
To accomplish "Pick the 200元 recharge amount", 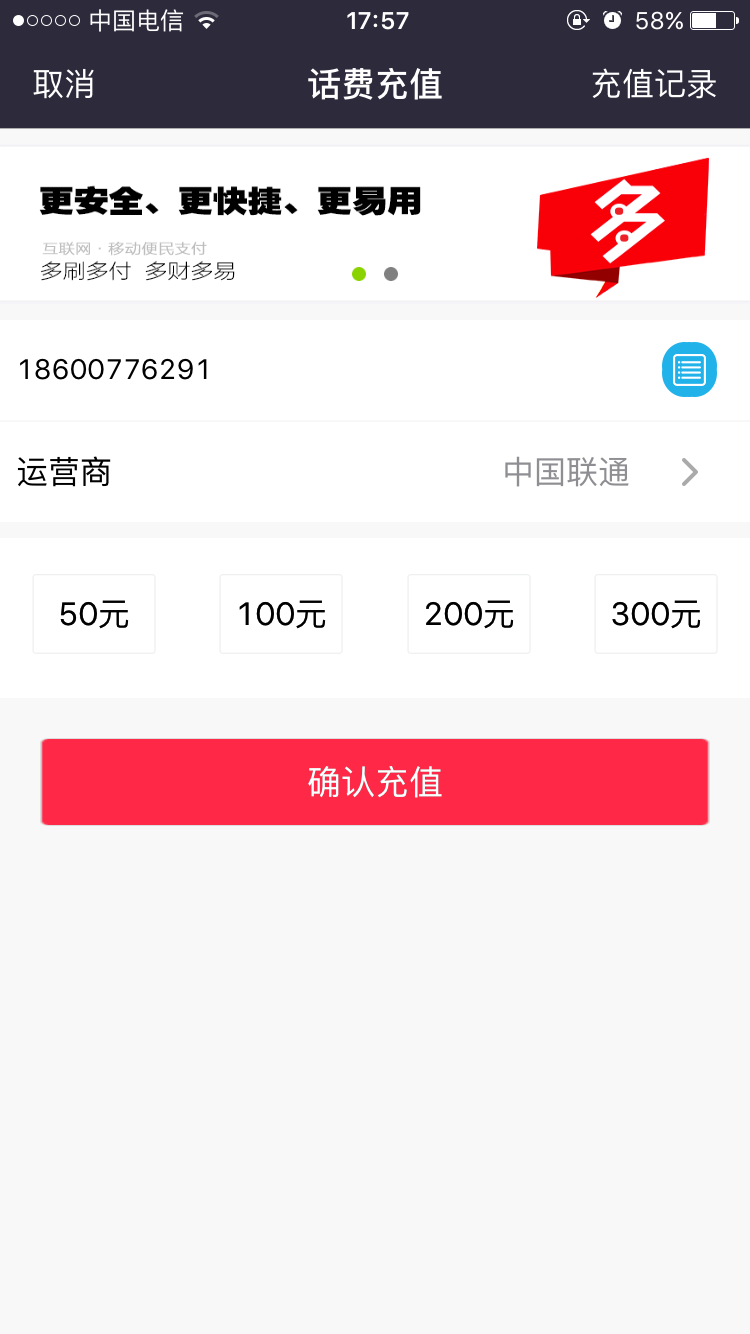I will click(x=469, y=614).
